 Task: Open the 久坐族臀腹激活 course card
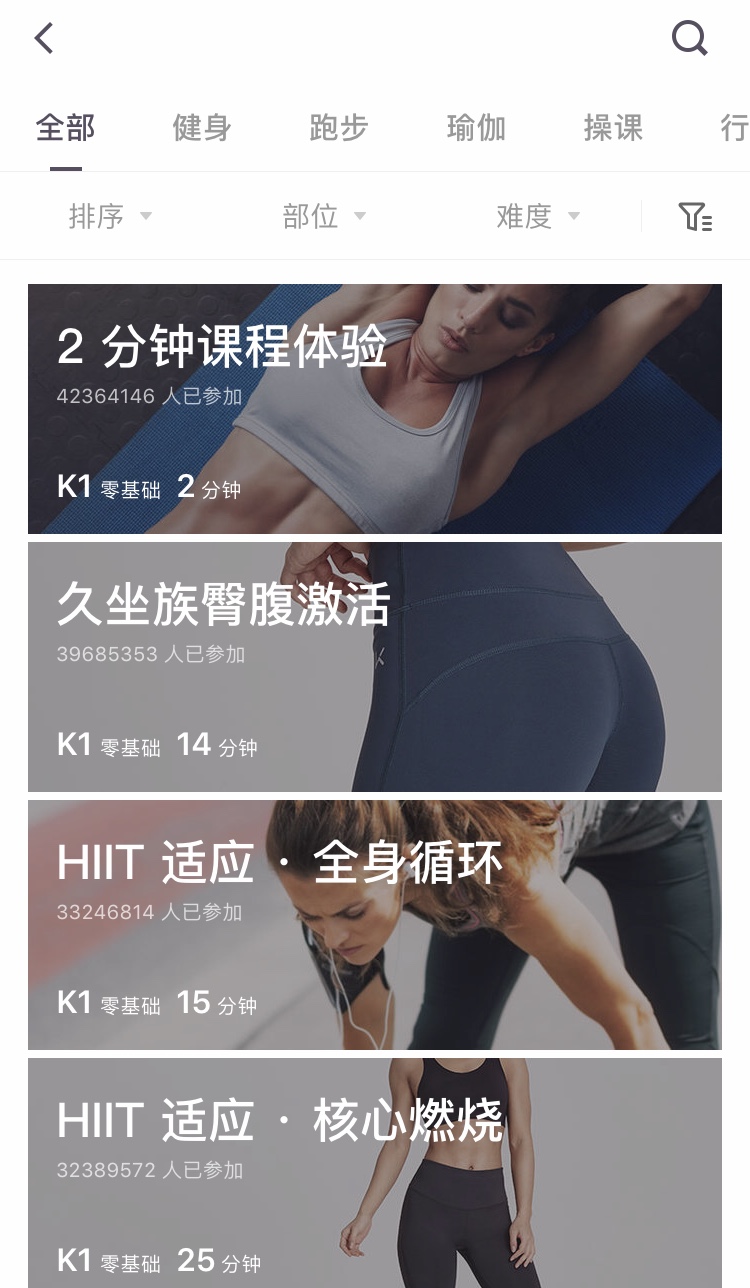[375, 667]
